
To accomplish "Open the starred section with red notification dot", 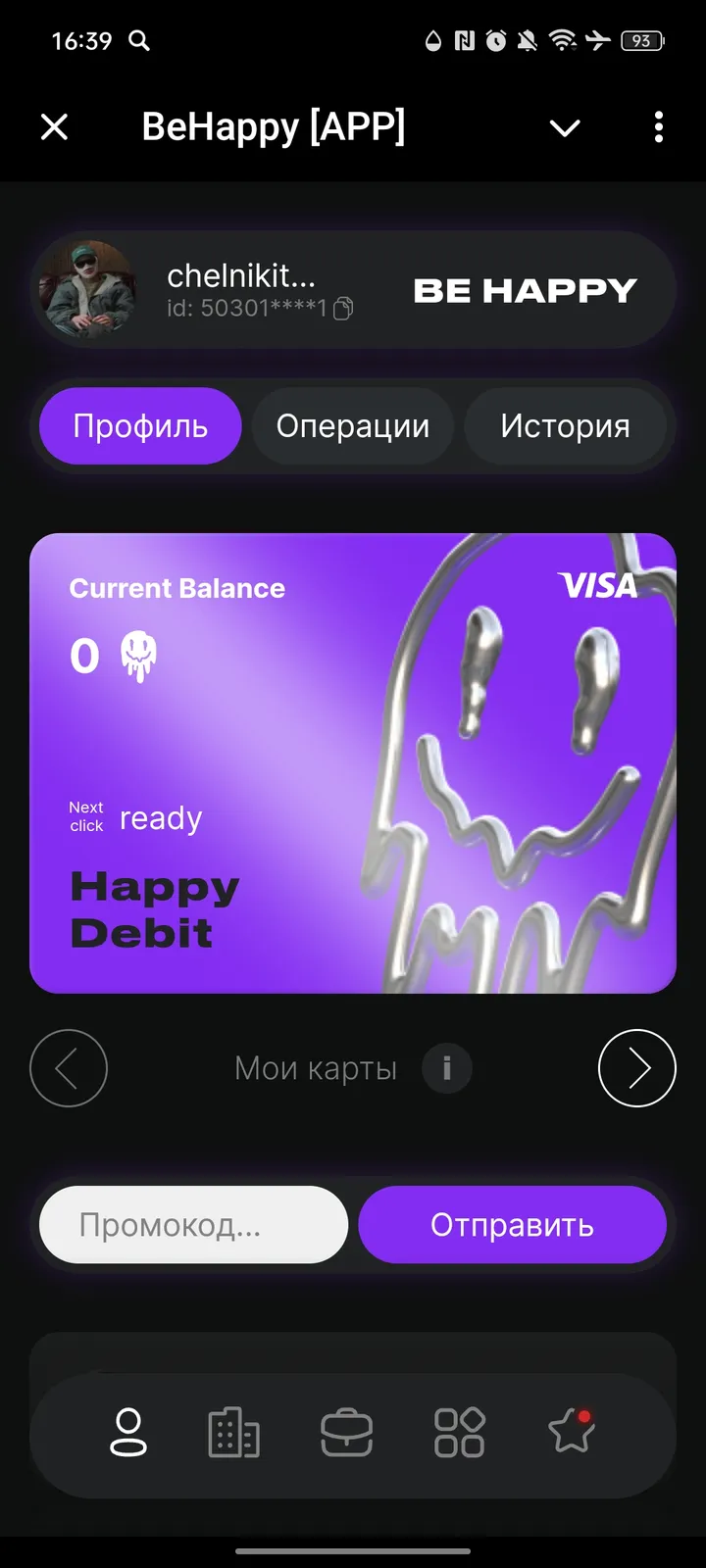I will click(570, 1432).
